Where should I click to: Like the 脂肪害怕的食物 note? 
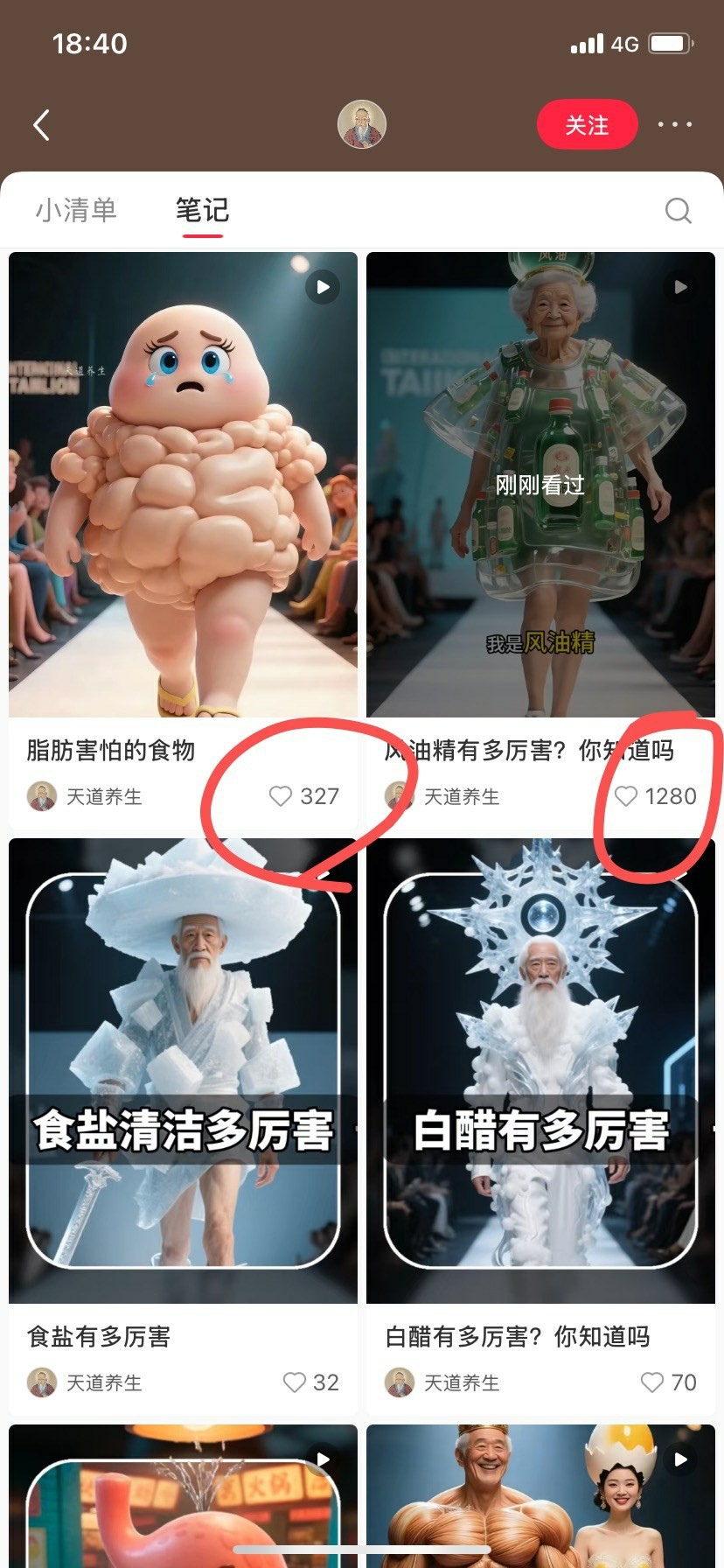[281, 796]
